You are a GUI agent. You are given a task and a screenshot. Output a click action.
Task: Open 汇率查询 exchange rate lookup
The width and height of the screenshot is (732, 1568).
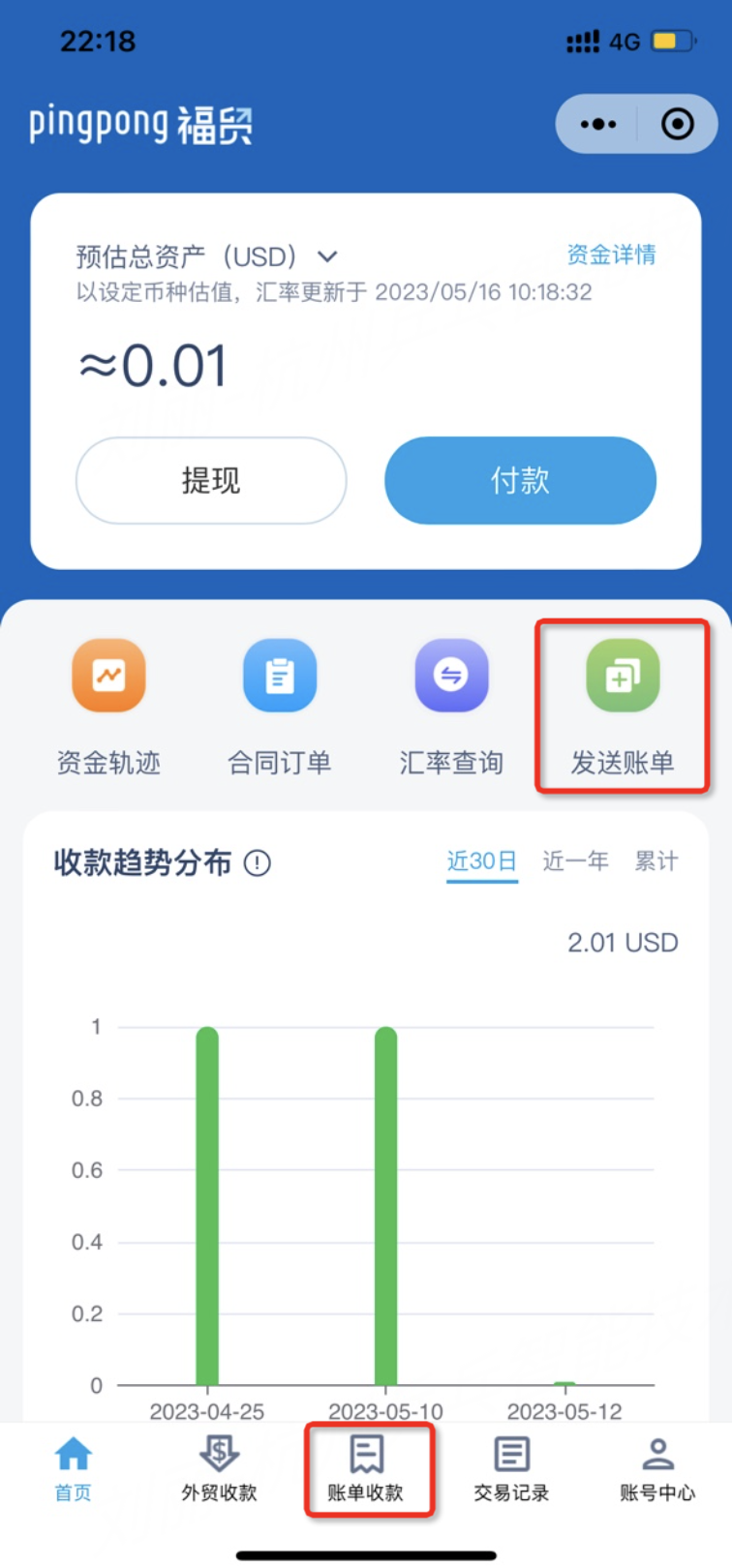click(451, 676)
